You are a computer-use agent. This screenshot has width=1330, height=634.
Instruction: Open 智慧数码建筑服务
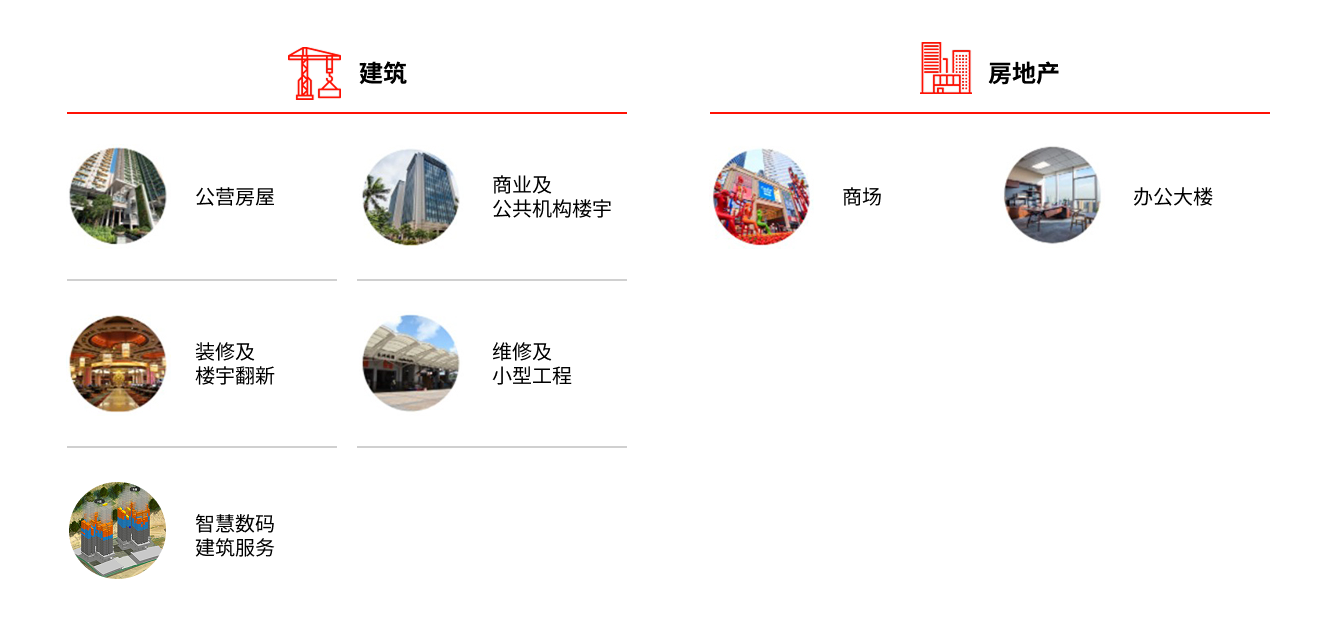point(234,536)
